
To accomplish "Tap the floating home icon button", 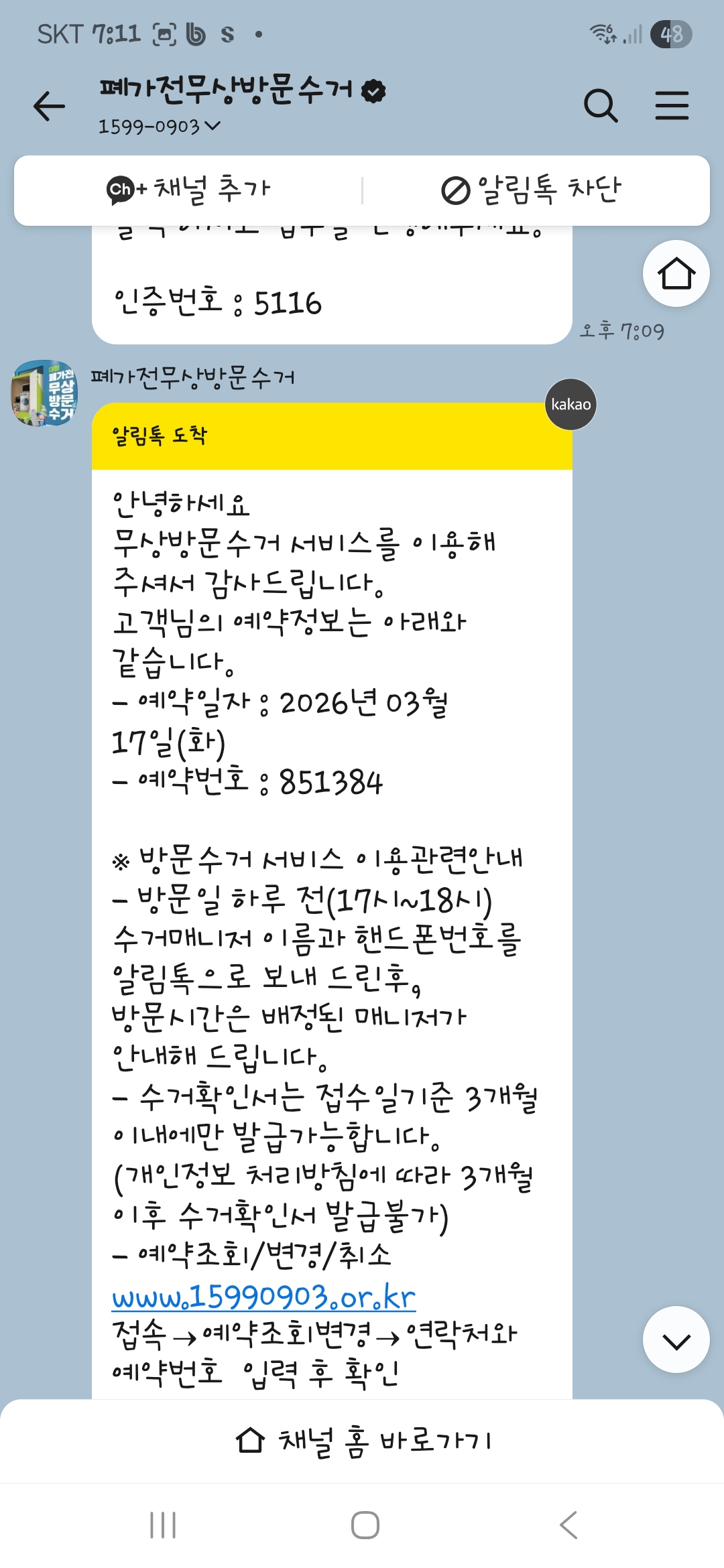I will pos(676,273).
